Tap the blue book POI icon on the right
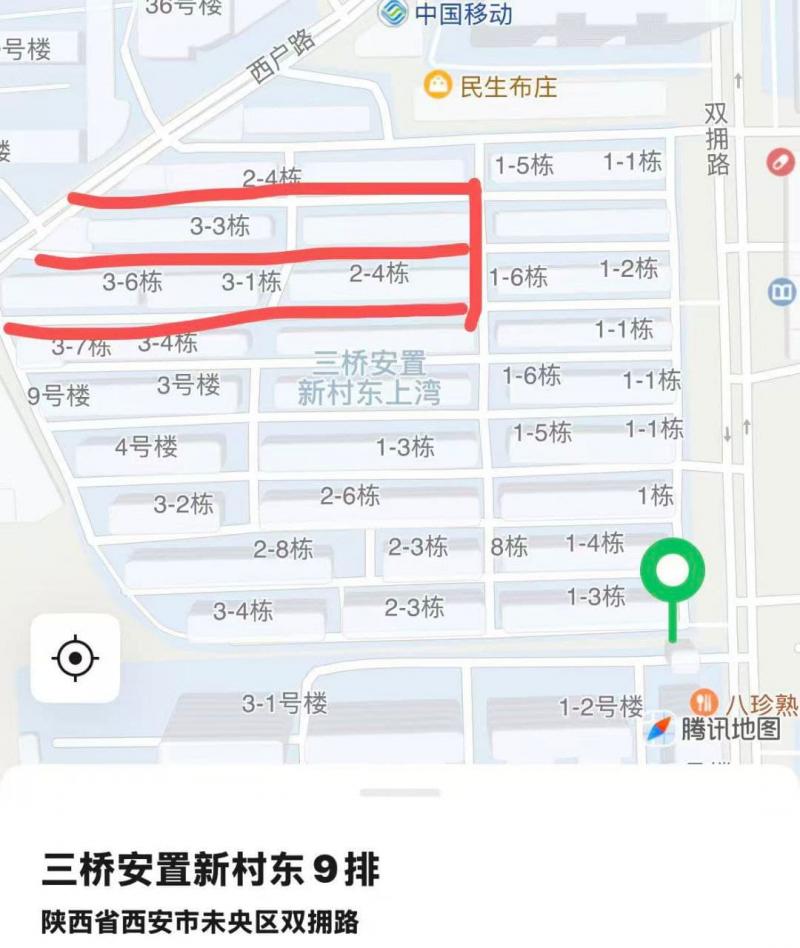Screen dimensions: 800x948 coord(782,290)
